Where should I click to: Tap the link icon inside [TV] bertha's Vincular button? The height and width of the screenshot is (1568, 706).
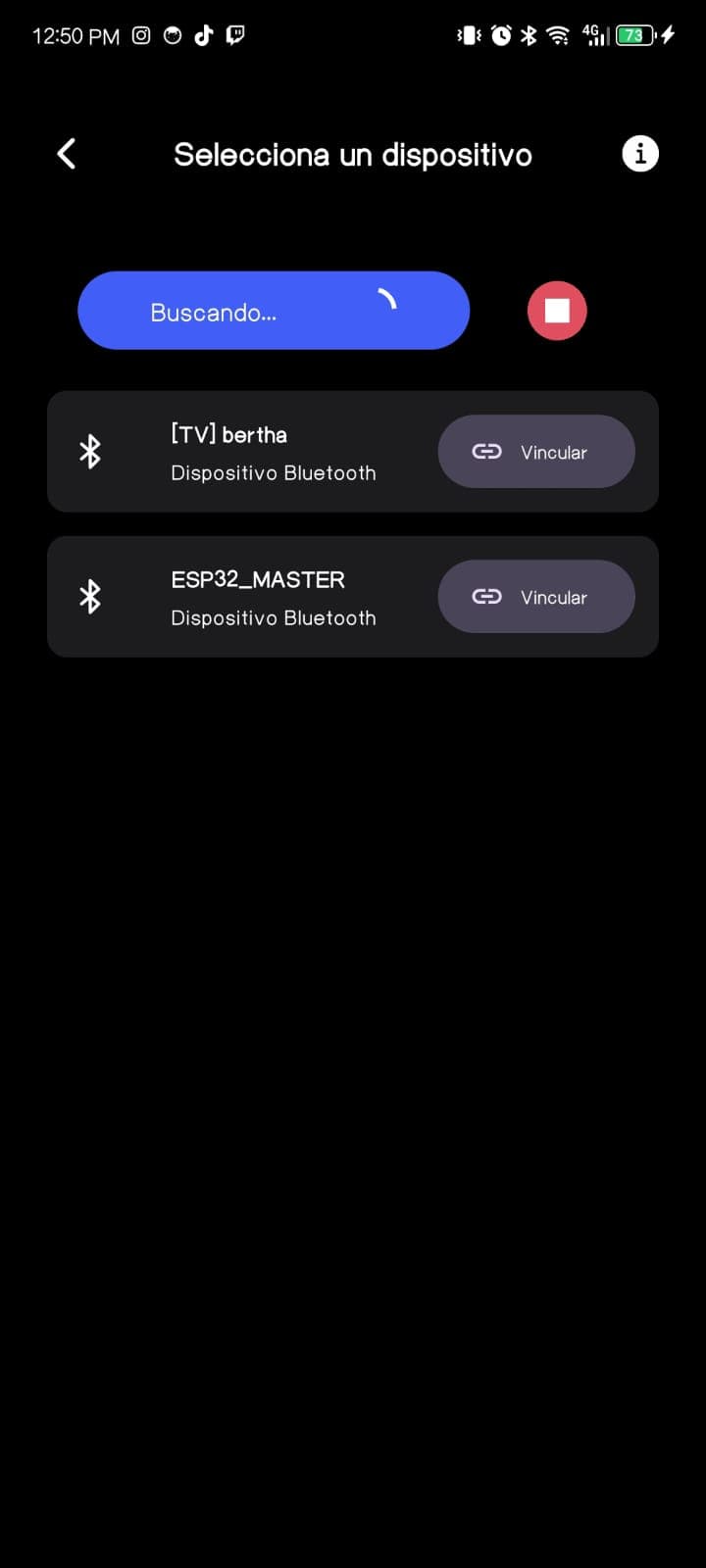[x=487, y=452]
